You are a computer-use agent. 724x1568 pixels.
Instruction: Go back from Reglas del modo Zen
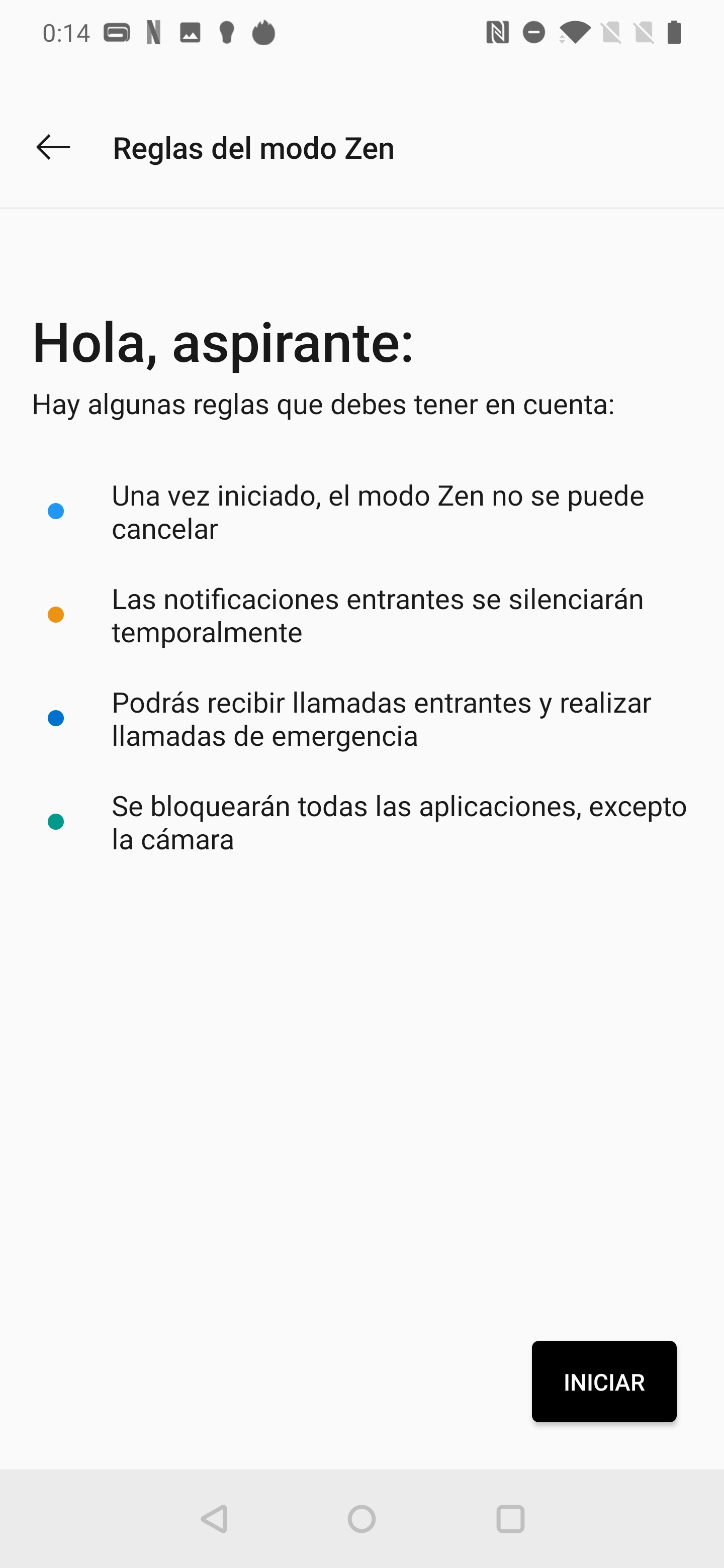point(53,147)
